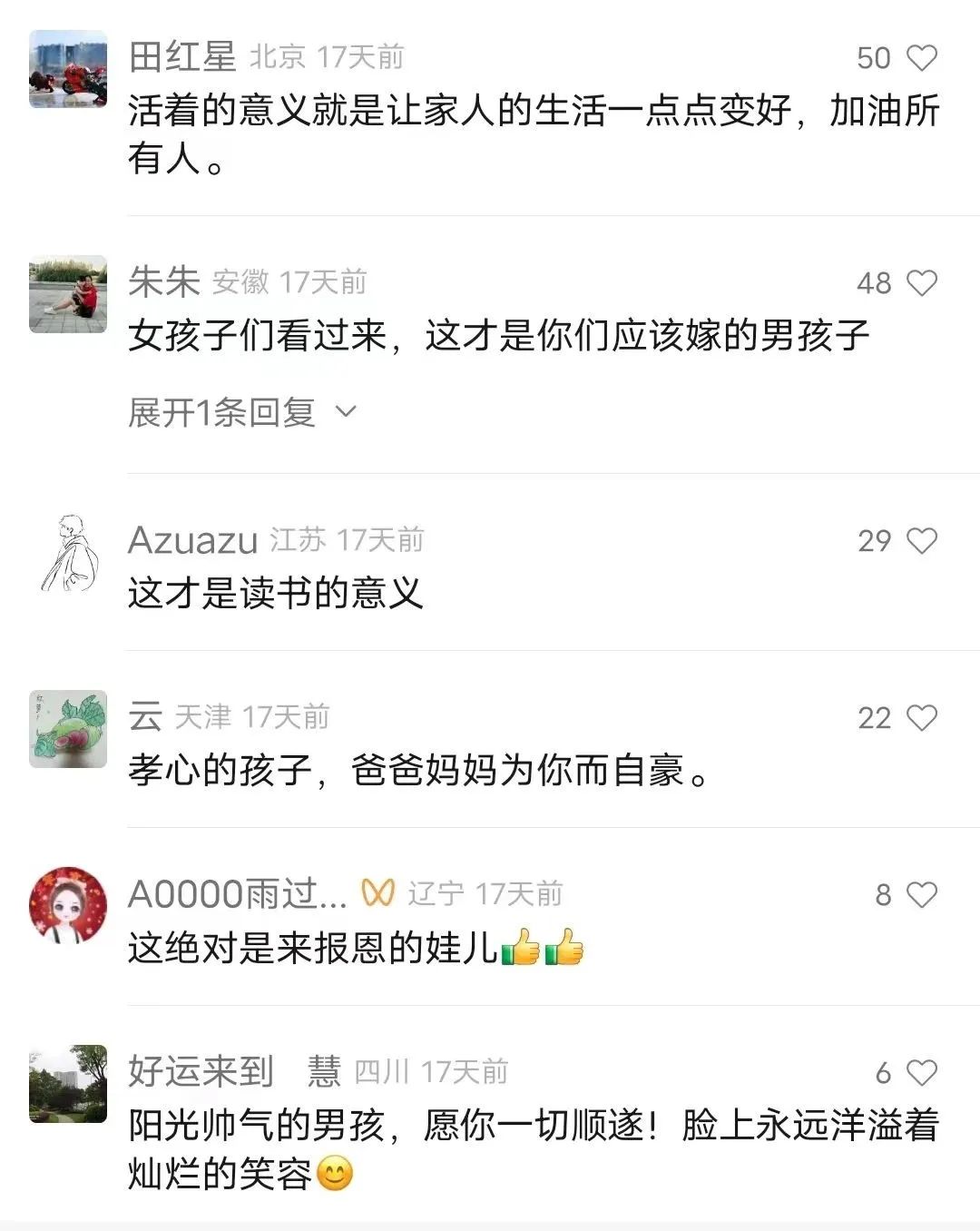This screenshot has width=980, height=1231.
Task: View 云's profile avatar
Action: (68, 729)
